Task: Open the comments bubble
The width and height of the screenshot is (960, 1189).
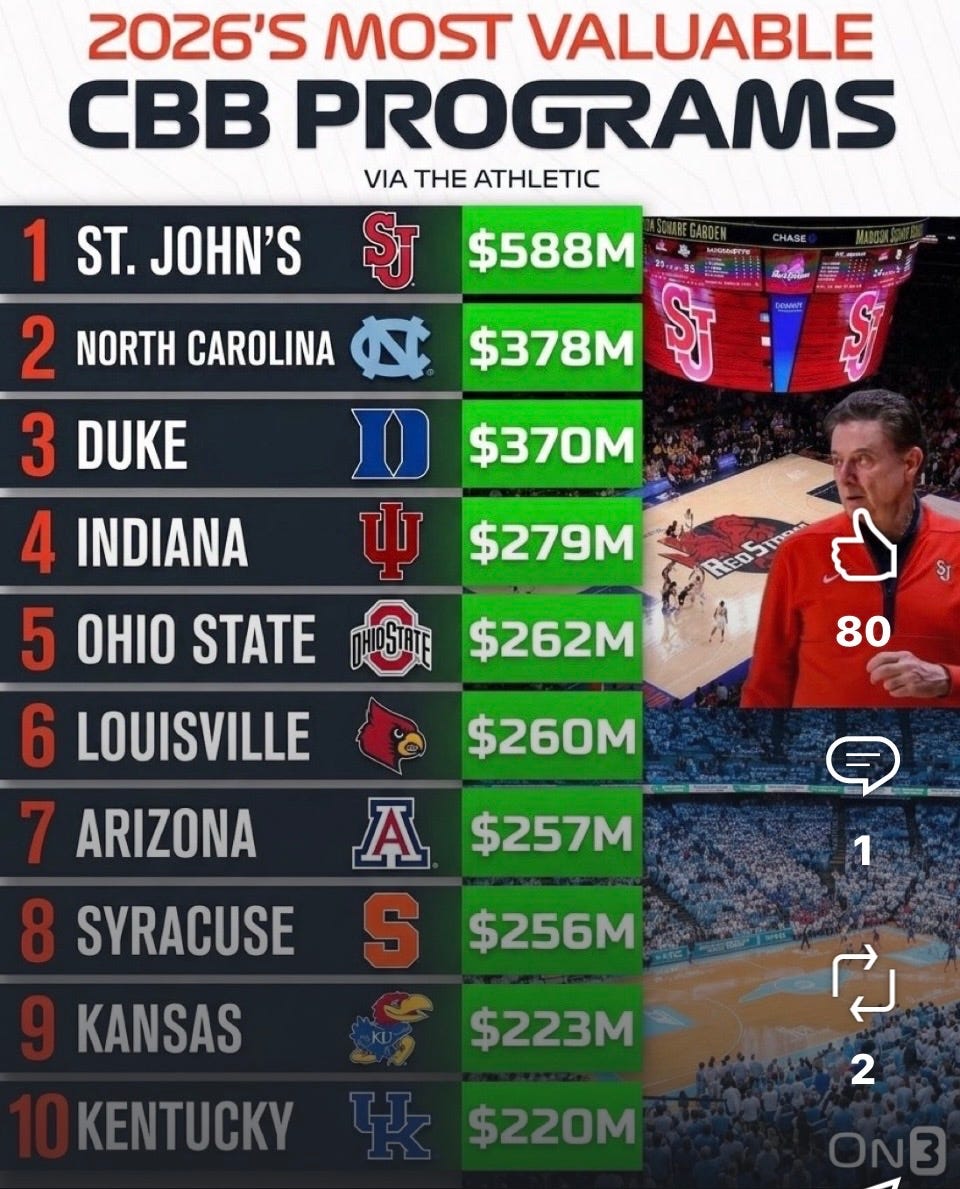Action: 864,765
